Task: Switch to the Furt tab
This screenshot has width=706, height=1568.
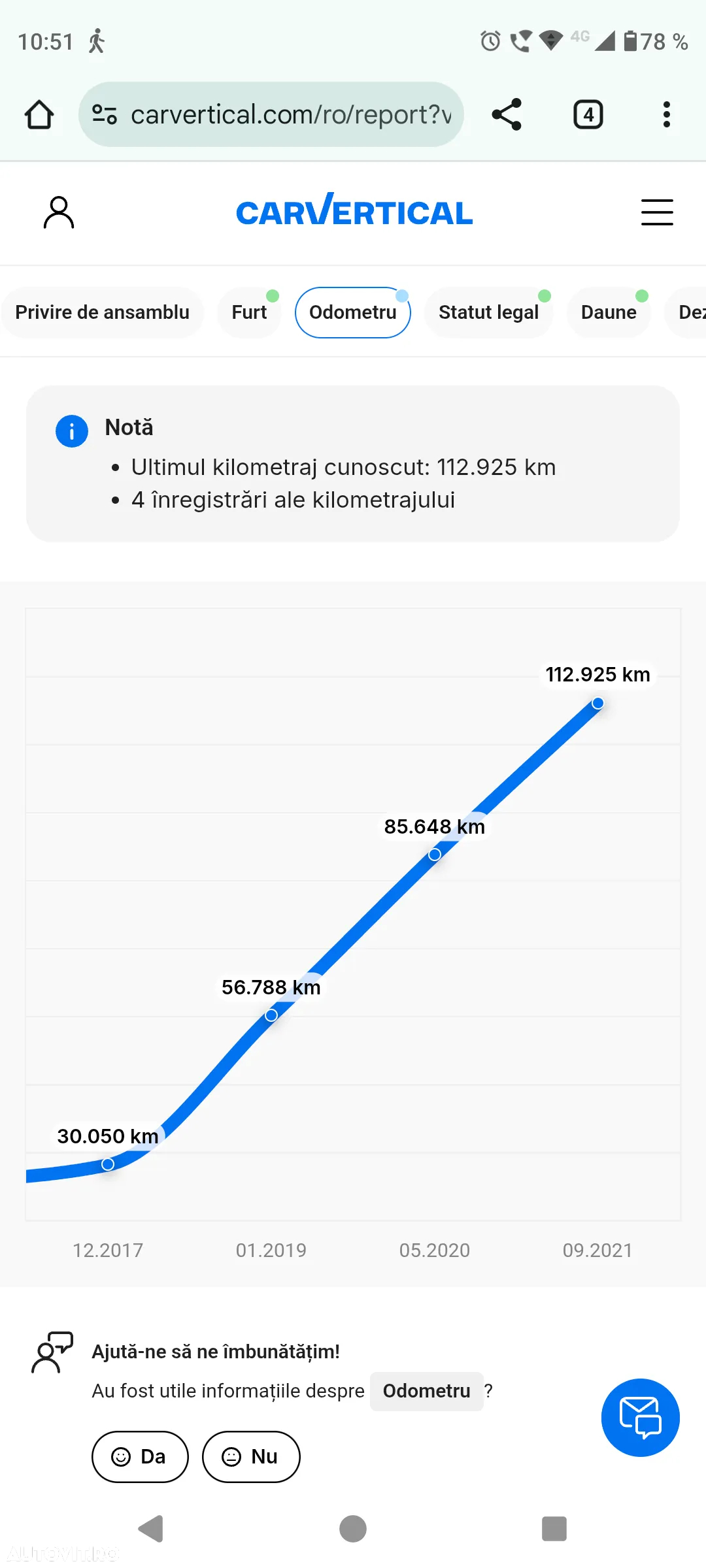Action: click(x=249, y=312)
